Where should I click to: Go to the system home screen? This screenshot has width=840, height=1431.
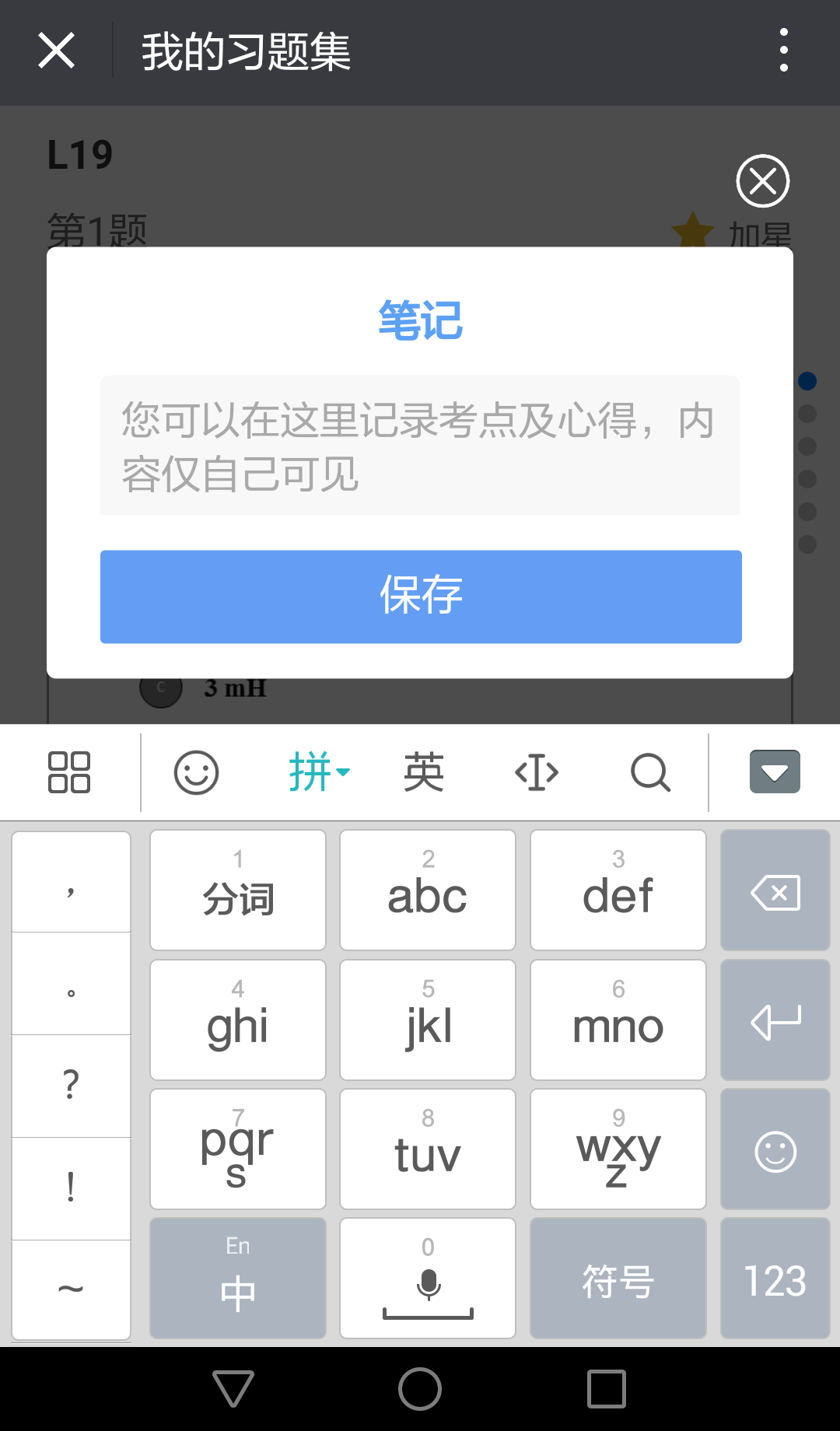pos(420,1389)
